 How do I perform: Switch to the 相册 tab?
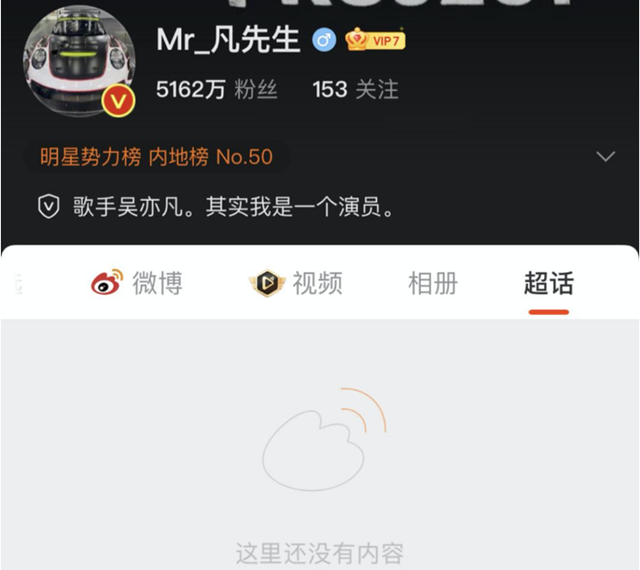(433, 283)
